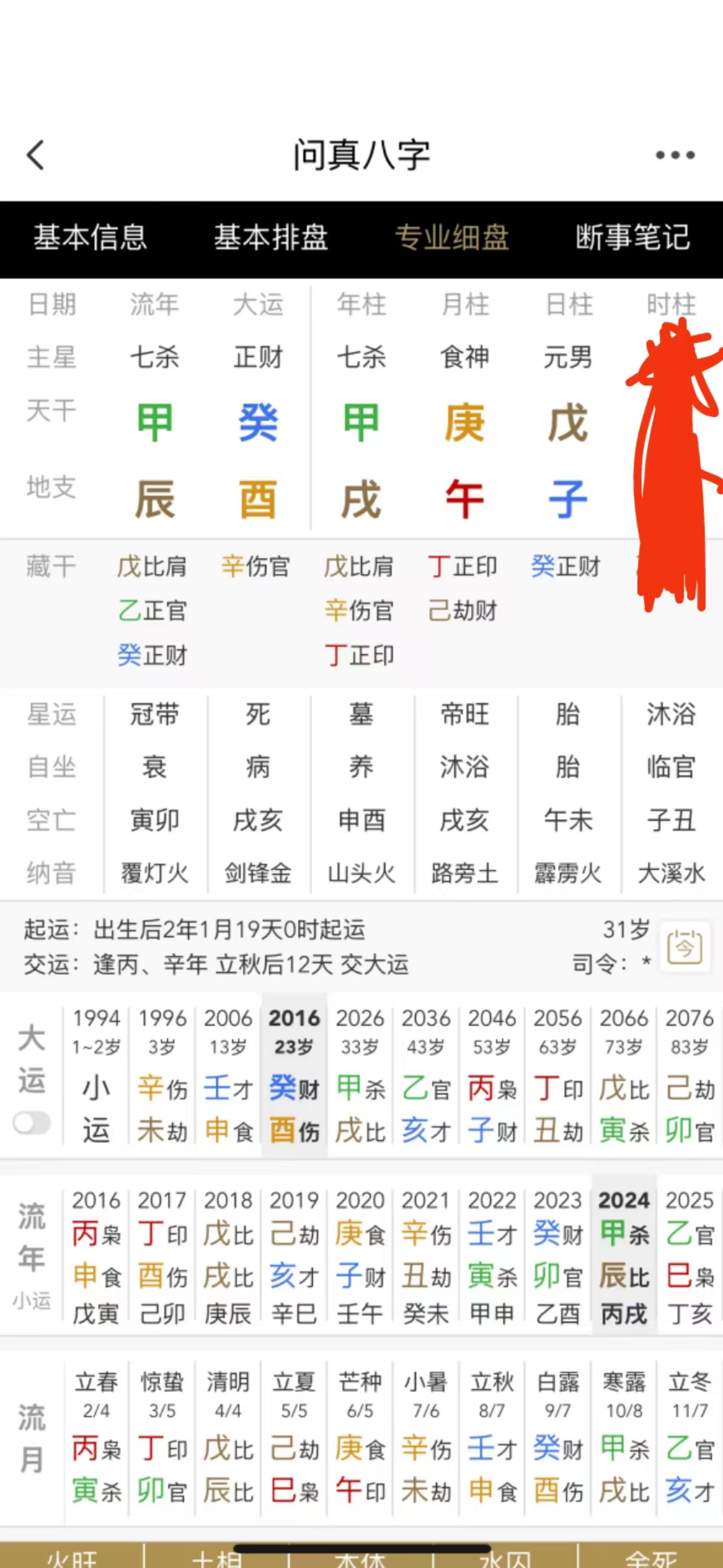Select the 专业细盘 tab
This screenshot has height=1568, width=723.
452,238
